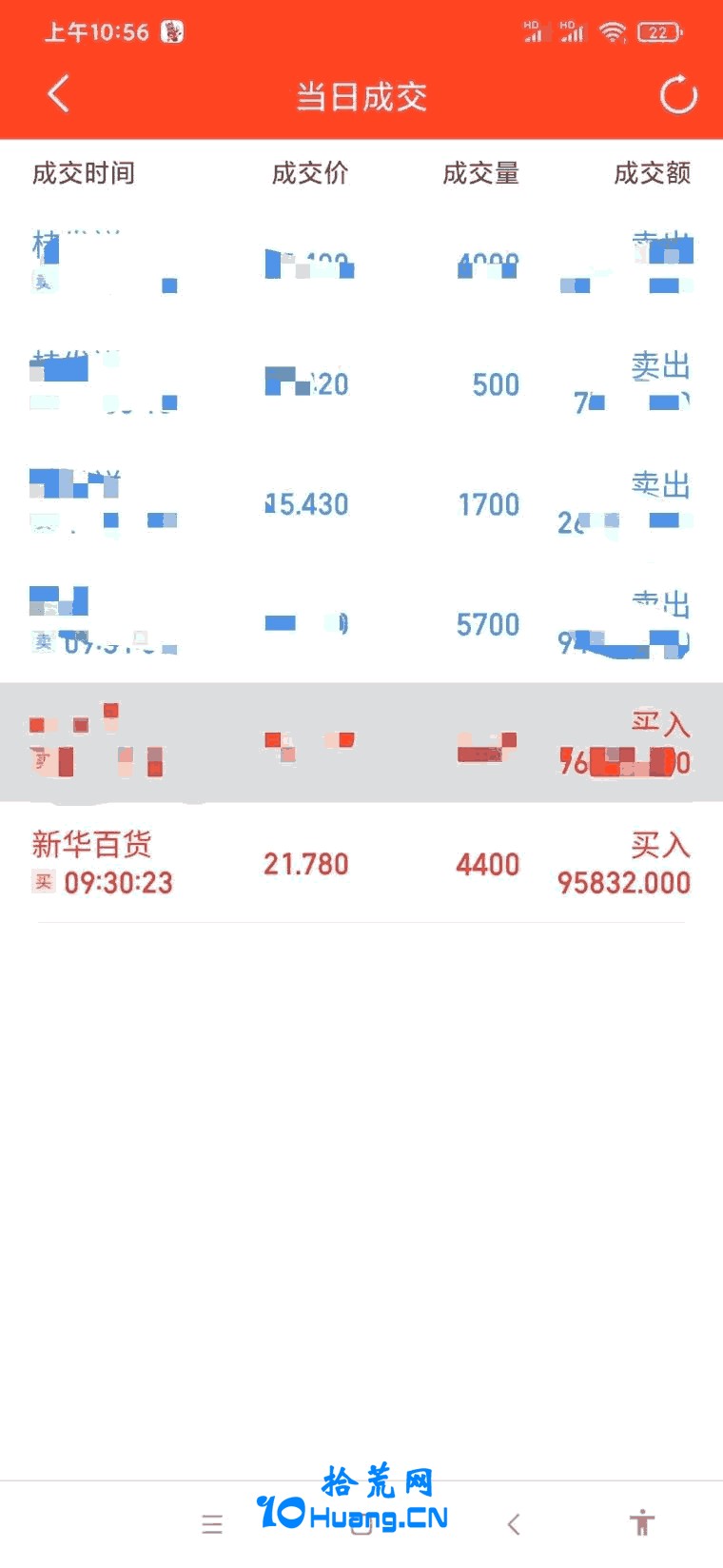Go back from the 当日成交 page
723x1568 pixels.
58,94
